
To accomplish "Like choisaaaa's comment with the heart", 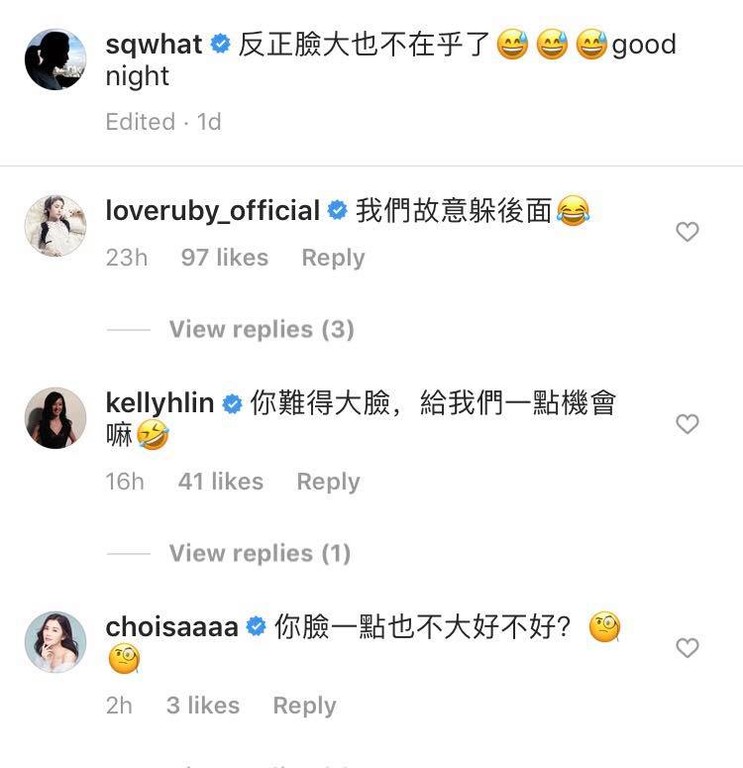I will point(687,648).
